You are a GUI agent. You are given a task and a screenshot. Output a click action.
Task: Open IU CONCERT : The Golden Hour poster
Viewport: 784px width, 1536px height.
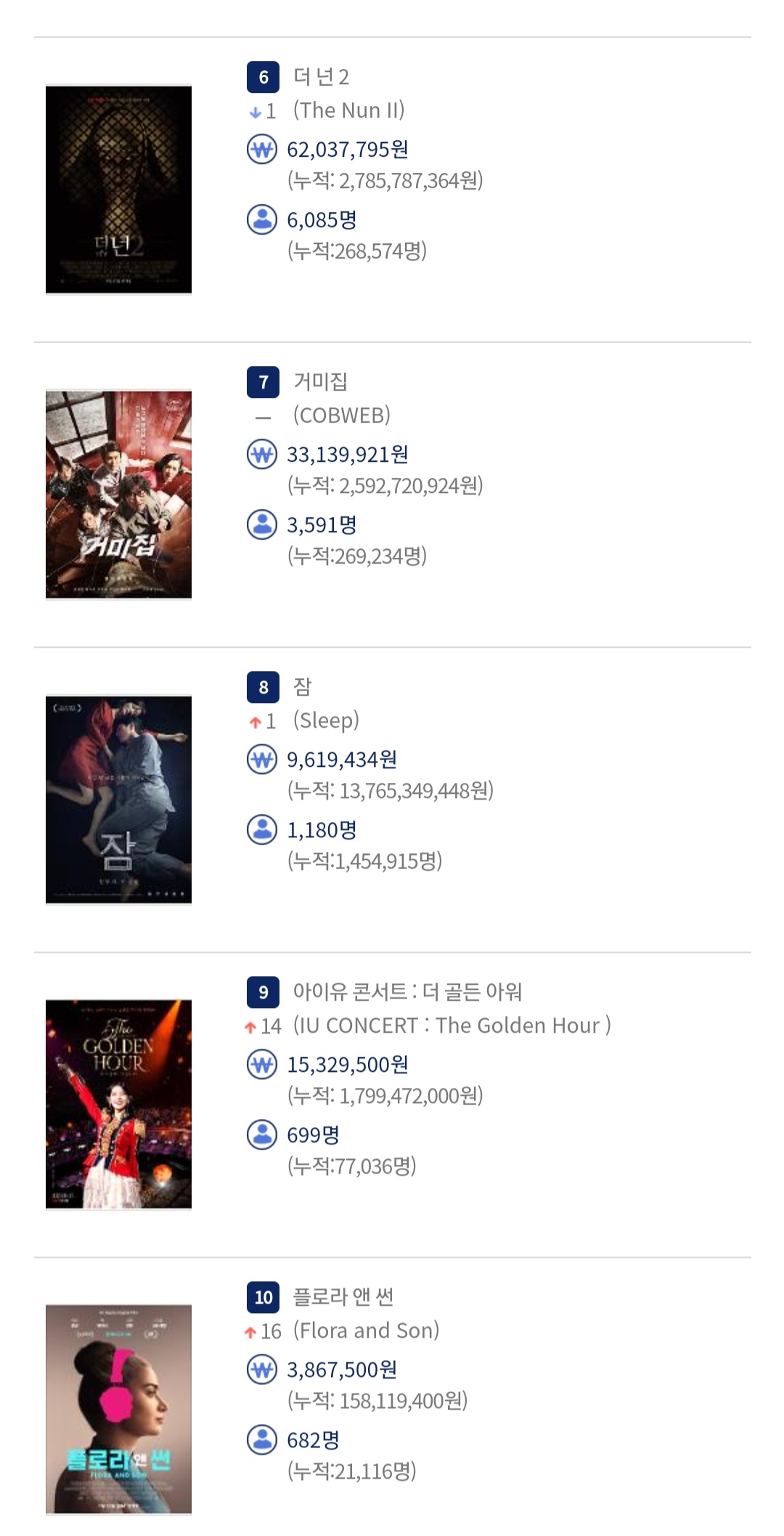pos(118,1105)
